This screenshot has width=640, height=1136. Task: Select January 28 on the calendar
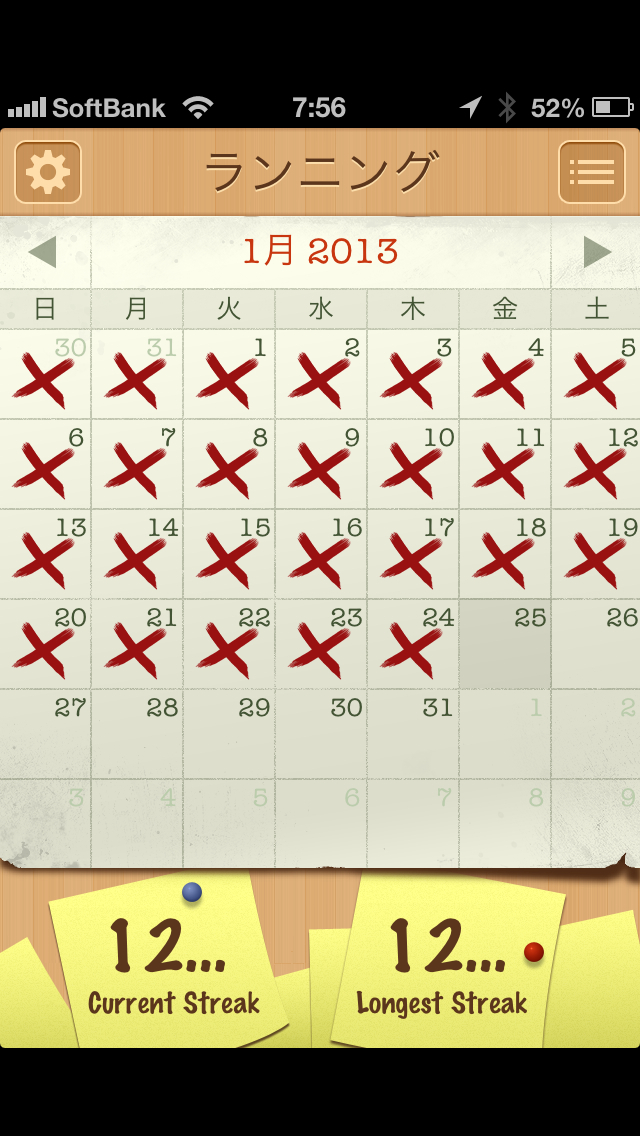coord(137,735)
